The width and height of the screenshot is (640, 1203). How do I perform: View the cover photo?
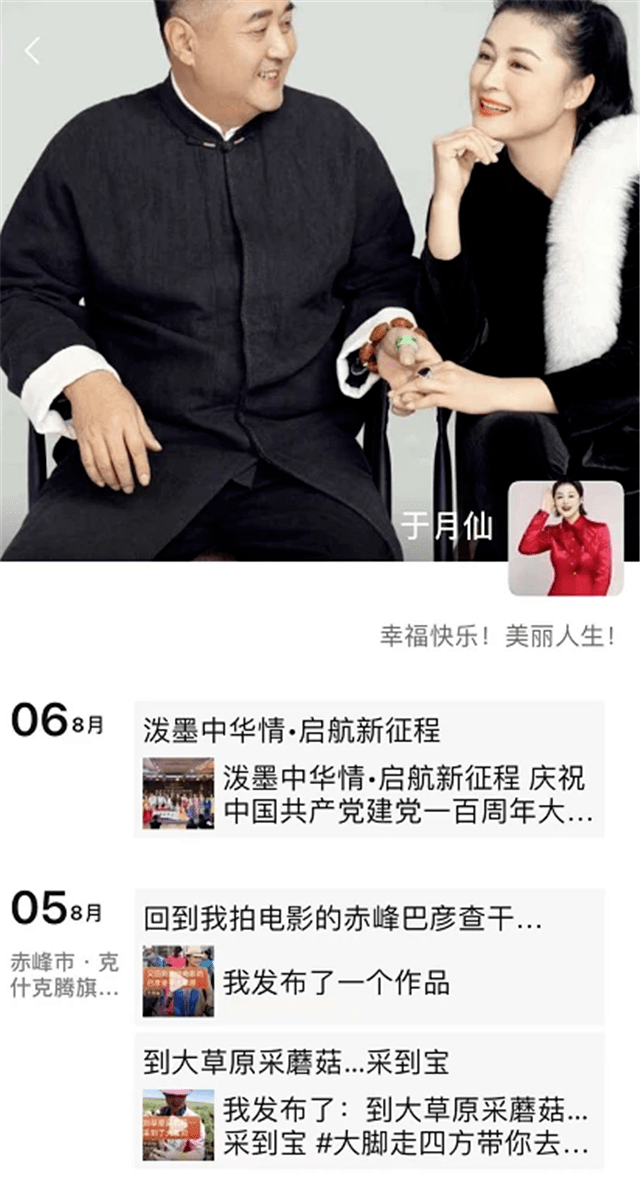[320, 280]
